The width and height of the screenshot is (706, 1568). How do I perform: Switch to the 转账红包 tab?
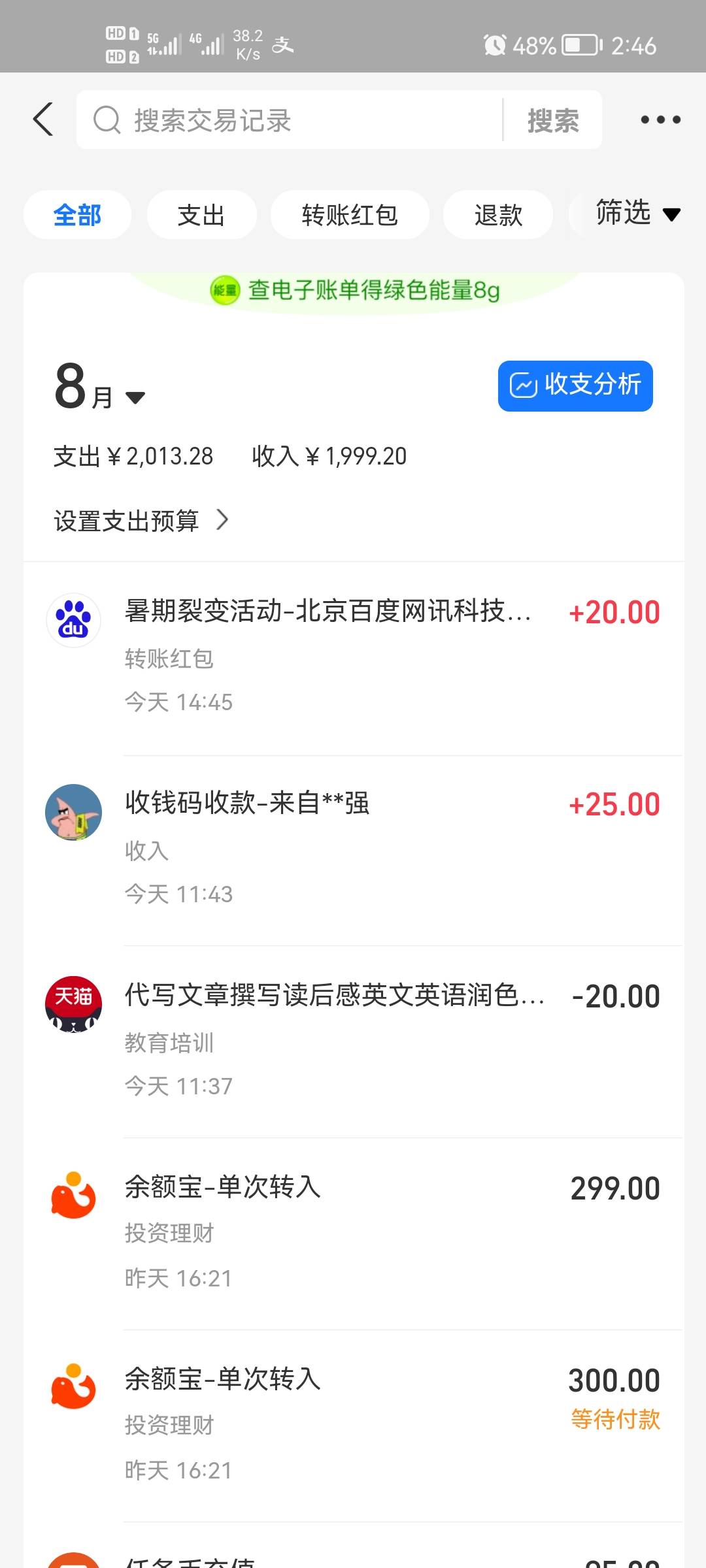tap(350, 215)
